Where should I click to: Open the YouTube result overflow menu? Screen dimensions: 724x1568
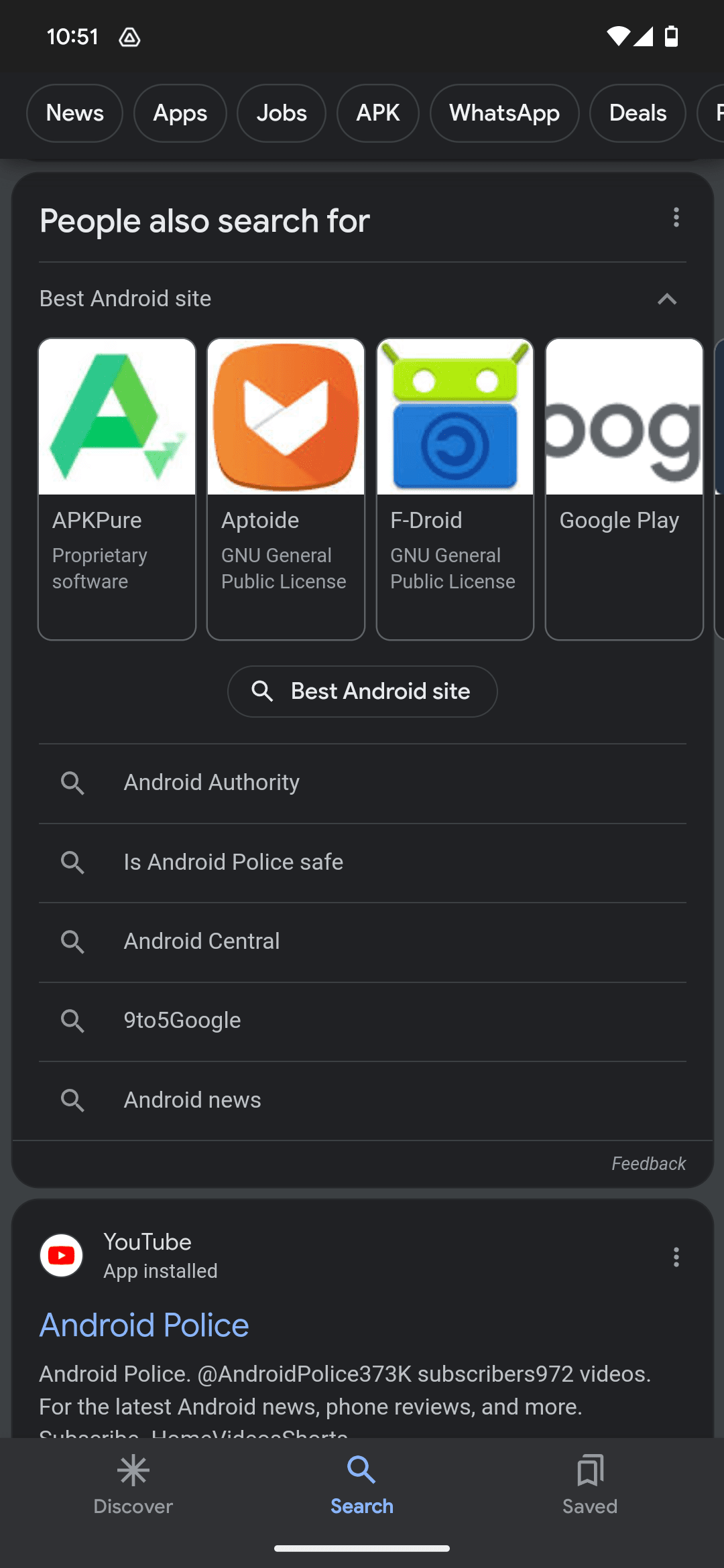pos(676,1257)
